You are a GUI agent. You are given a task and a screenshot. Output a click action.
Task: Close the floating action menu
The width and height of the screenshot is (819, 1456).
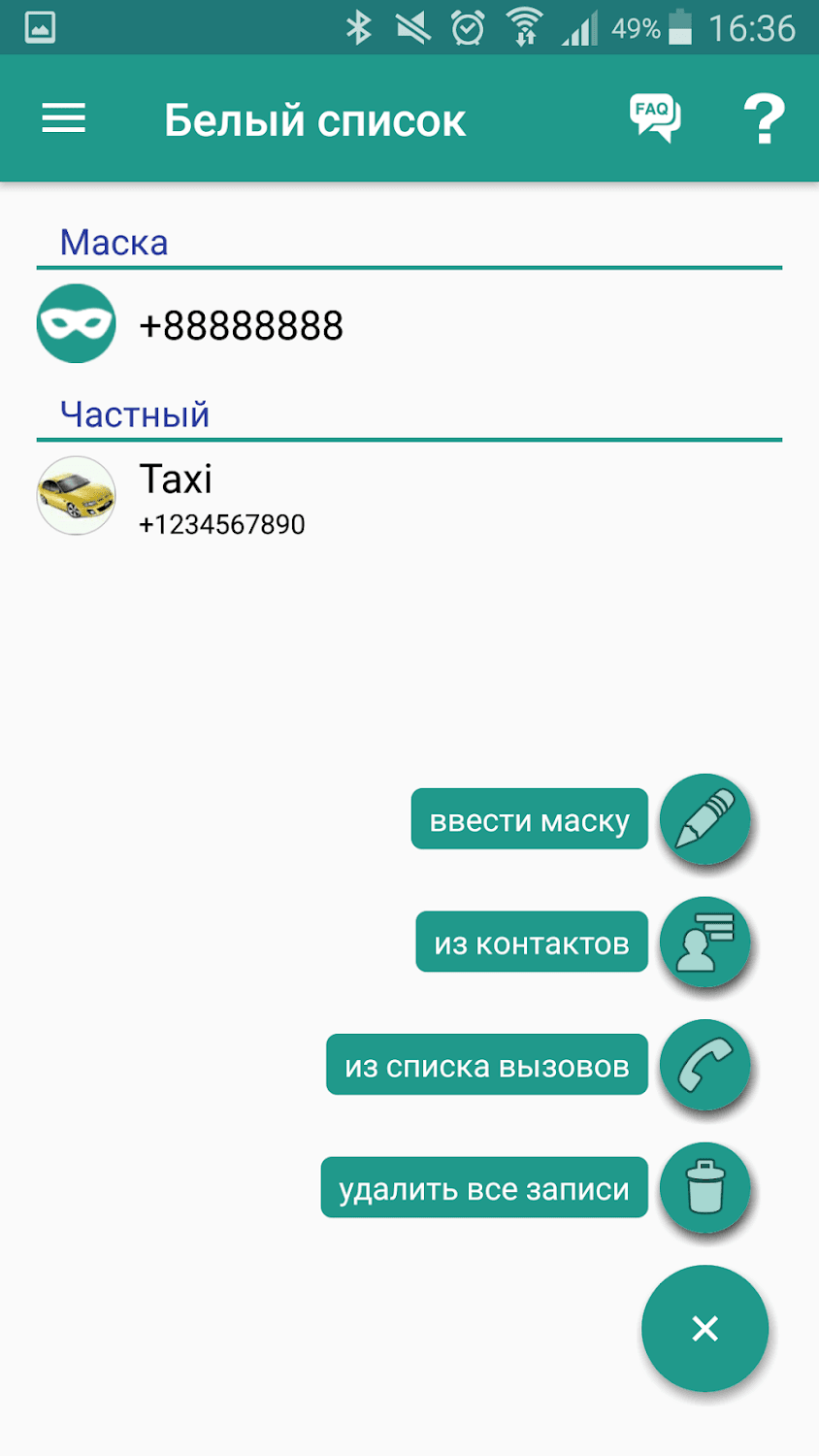pos(704,1328)
